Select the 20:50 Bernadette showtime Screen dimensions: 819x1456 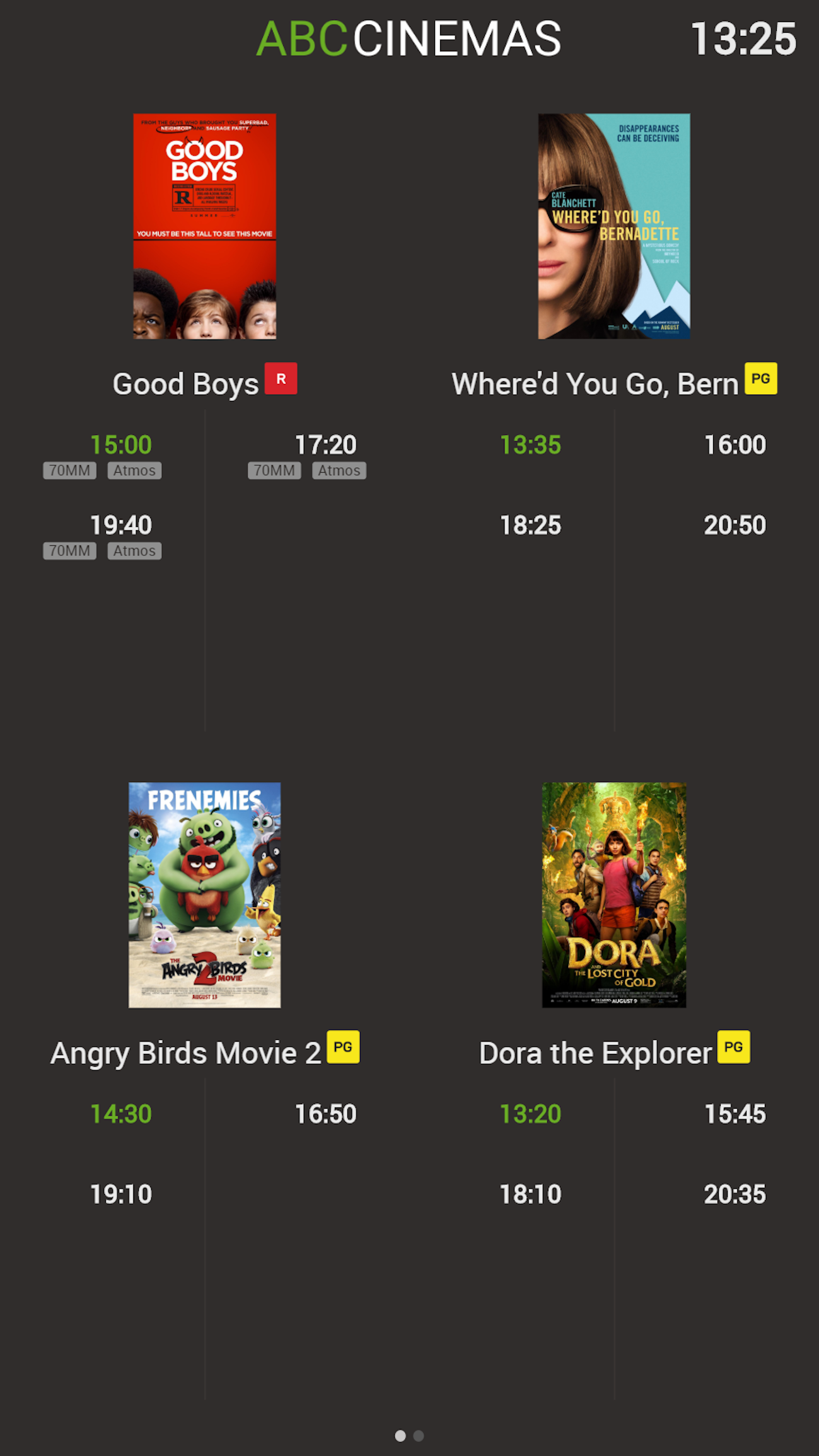(735, 525)
